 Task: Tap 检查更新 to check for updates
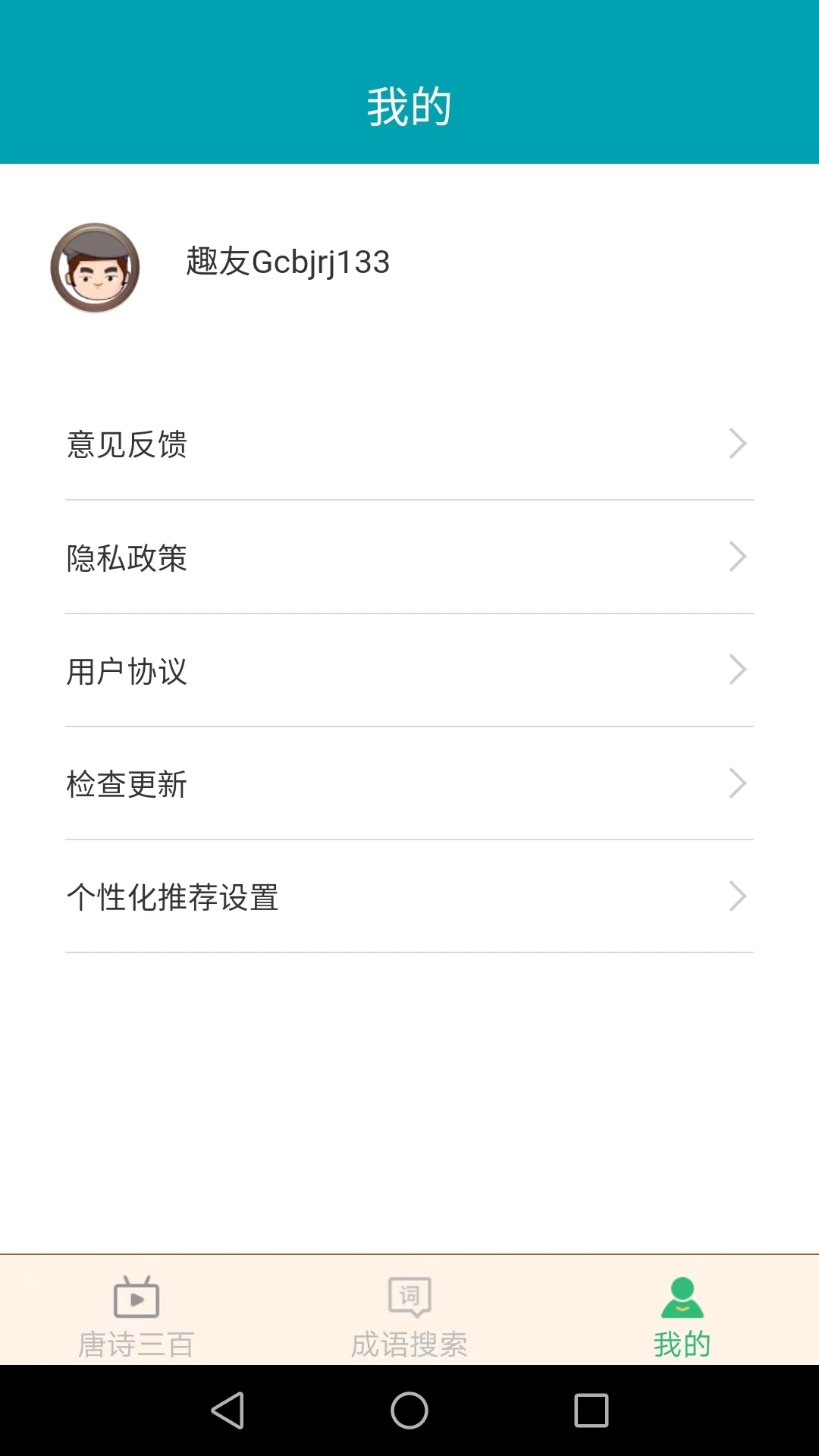[x=409, y=783]
